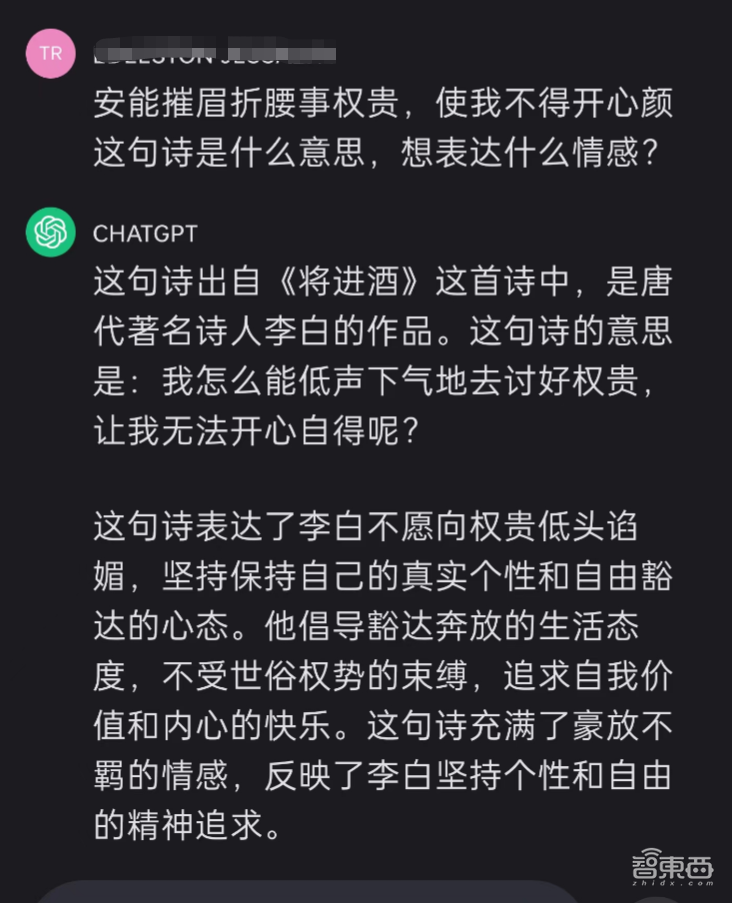732x903 pixels.
Task: Click the message input bar at bottom
Action: pos(366,892)
